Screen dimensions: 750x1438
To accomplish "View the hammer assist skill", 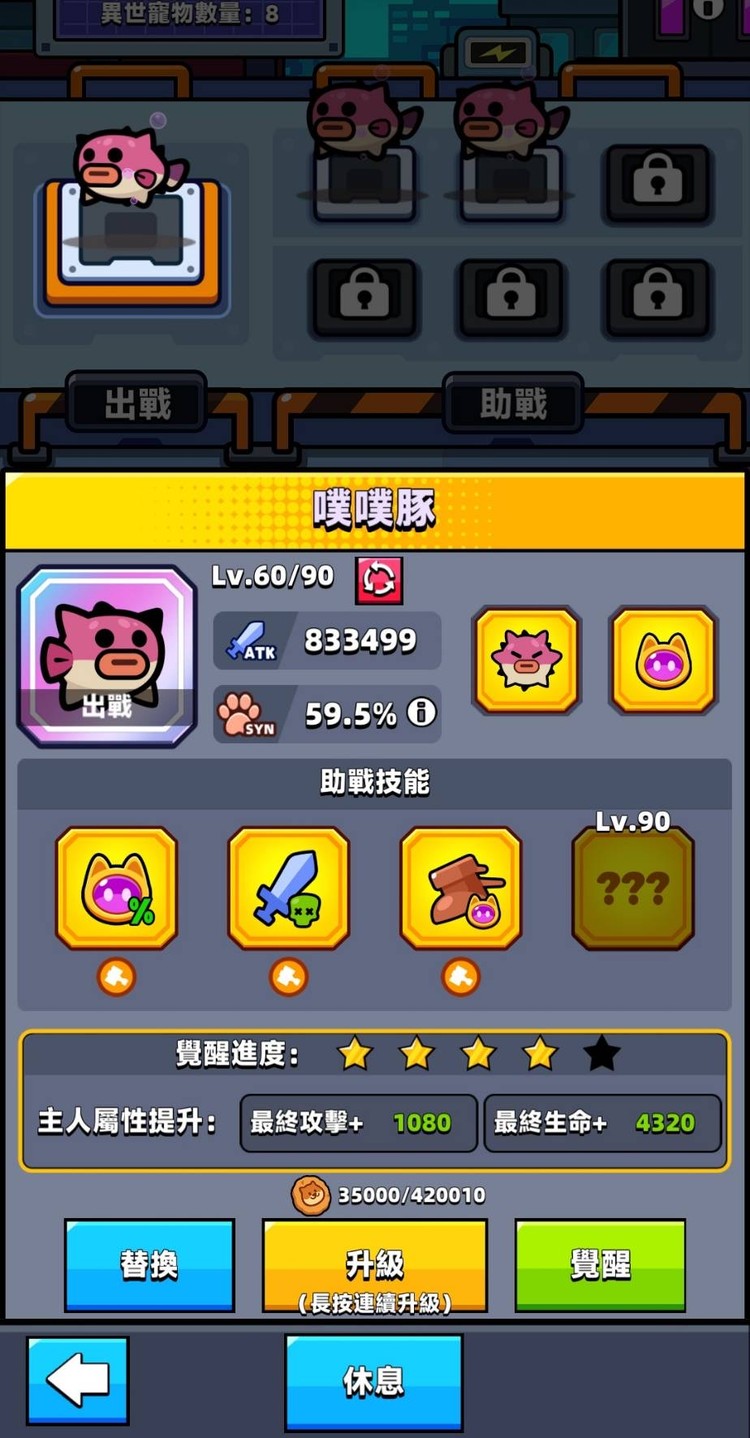I will pos(461,887).
